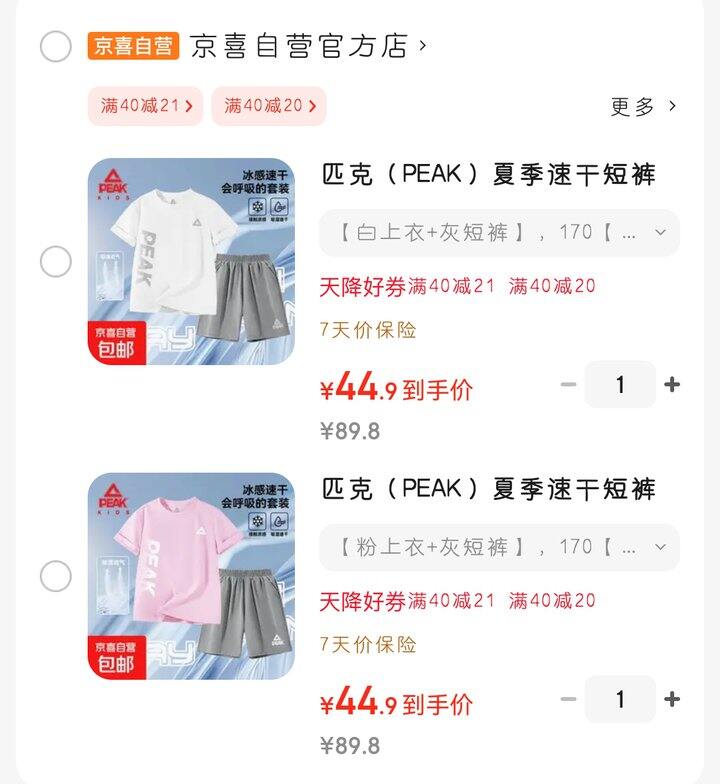Change the 白上衣+灰短裤 size option
Viewport: 720px width, 784px height.
499,233
